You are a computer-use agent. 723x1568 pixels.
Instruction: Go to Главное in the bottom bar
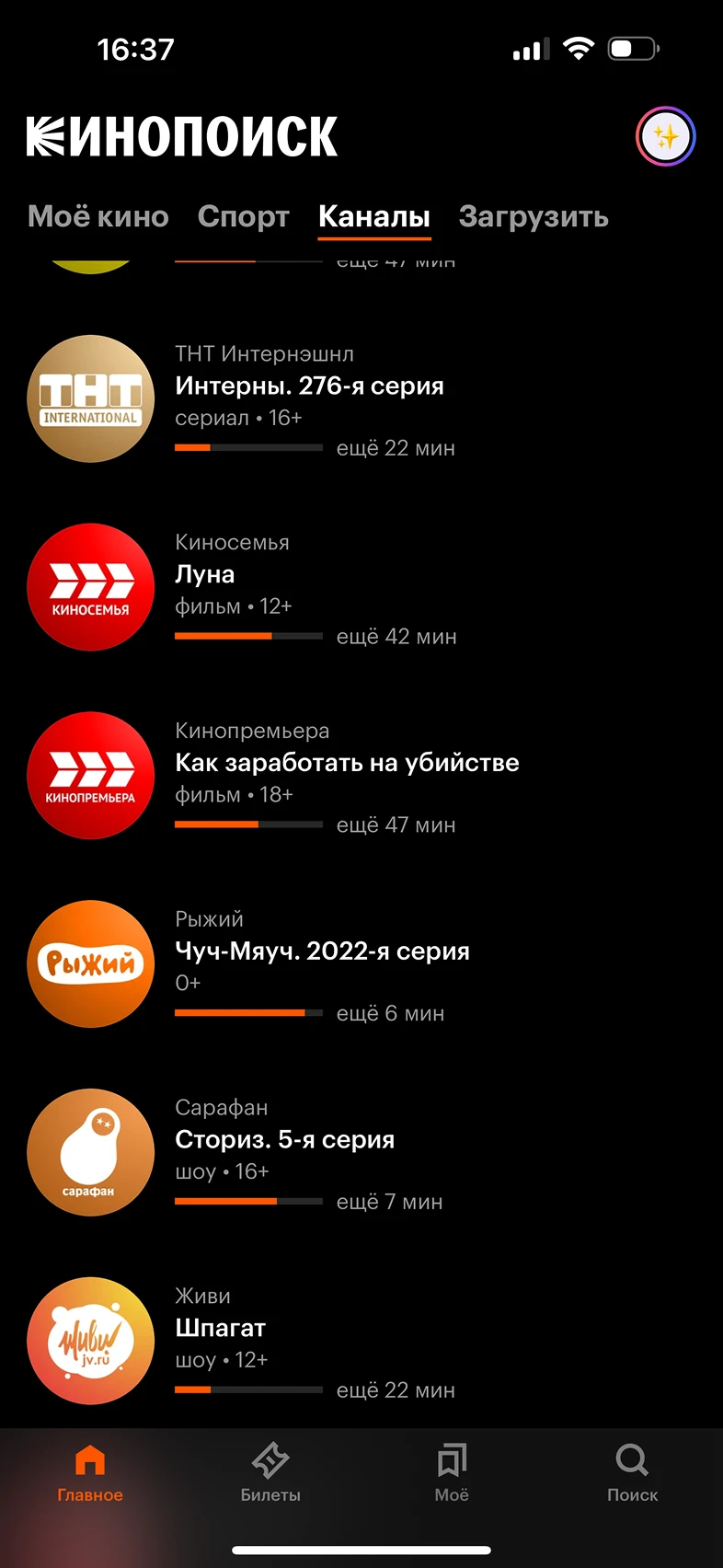[x=90, y=1474]
